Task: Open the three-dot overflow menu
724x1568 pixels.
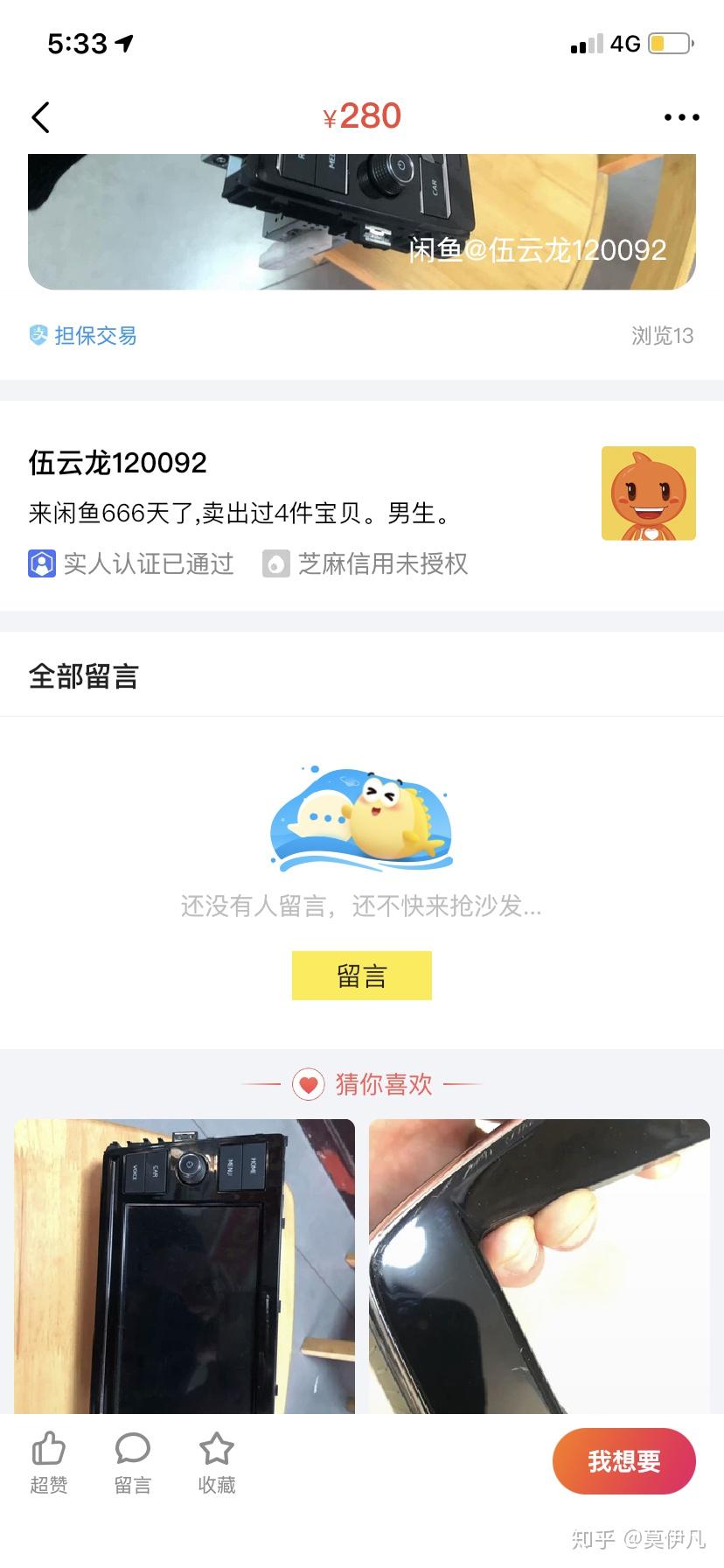Action: [681, 117]
